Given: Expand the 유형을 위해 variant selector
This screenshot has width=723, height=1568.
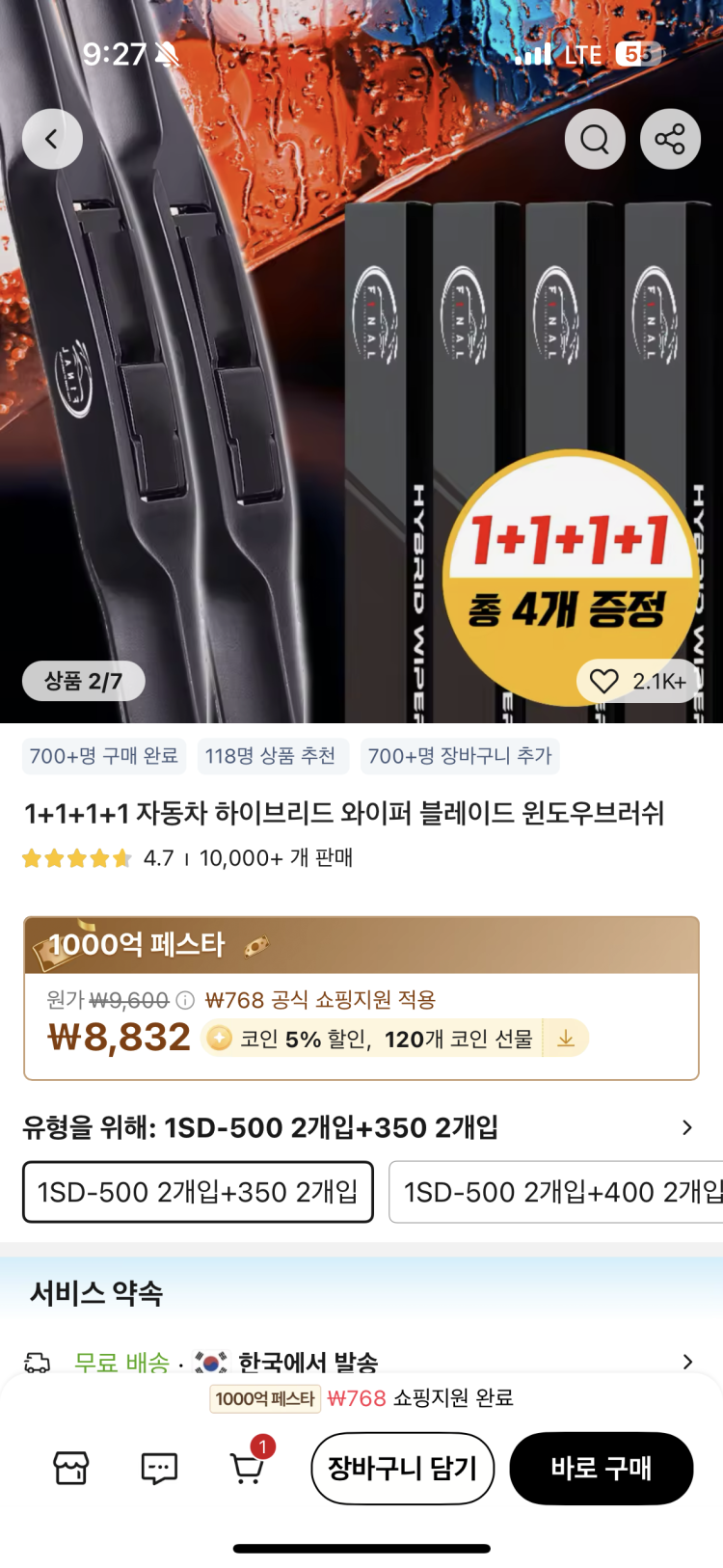Looking at the screenshot, I should click(686, 1127).
